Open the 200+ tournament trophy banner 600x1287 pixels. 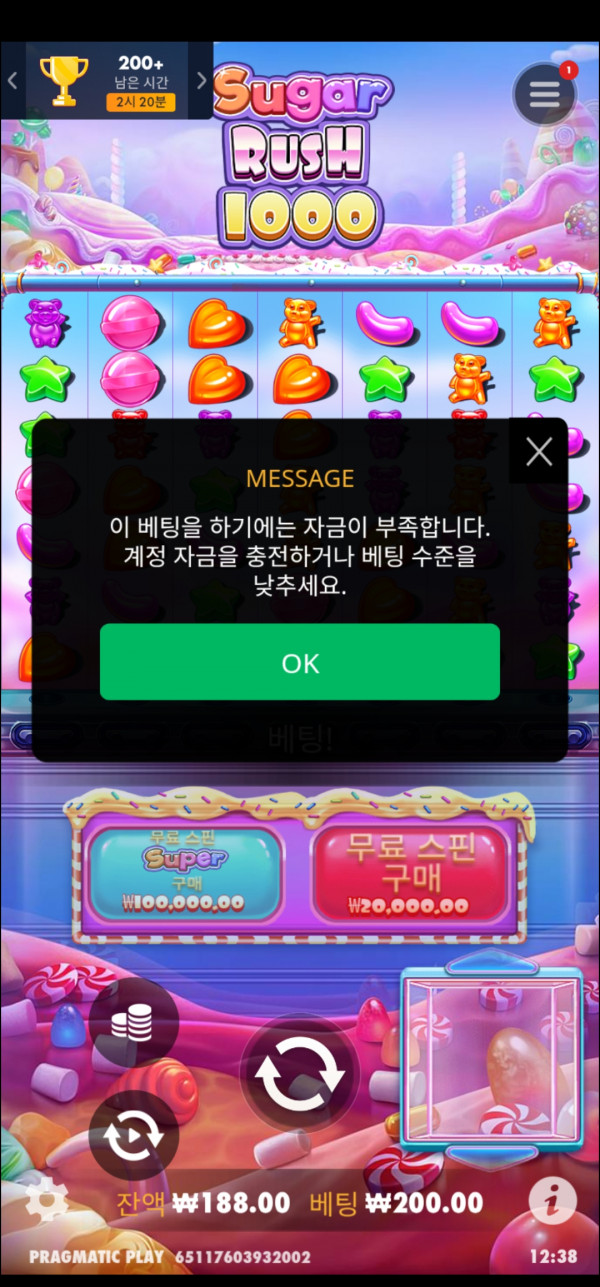[107, 81]
